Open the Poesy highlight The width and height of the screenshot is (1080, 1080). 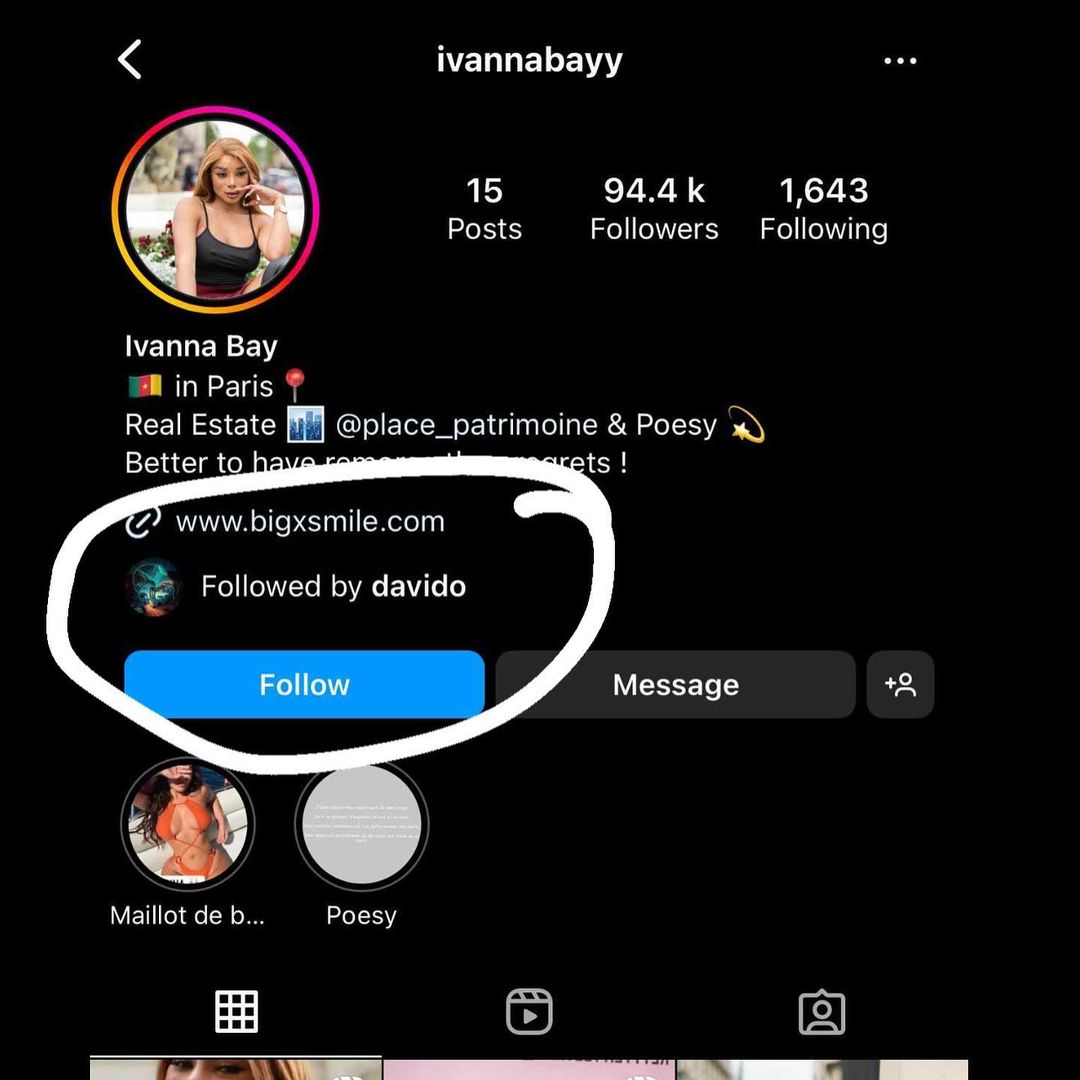coord(361,824)
